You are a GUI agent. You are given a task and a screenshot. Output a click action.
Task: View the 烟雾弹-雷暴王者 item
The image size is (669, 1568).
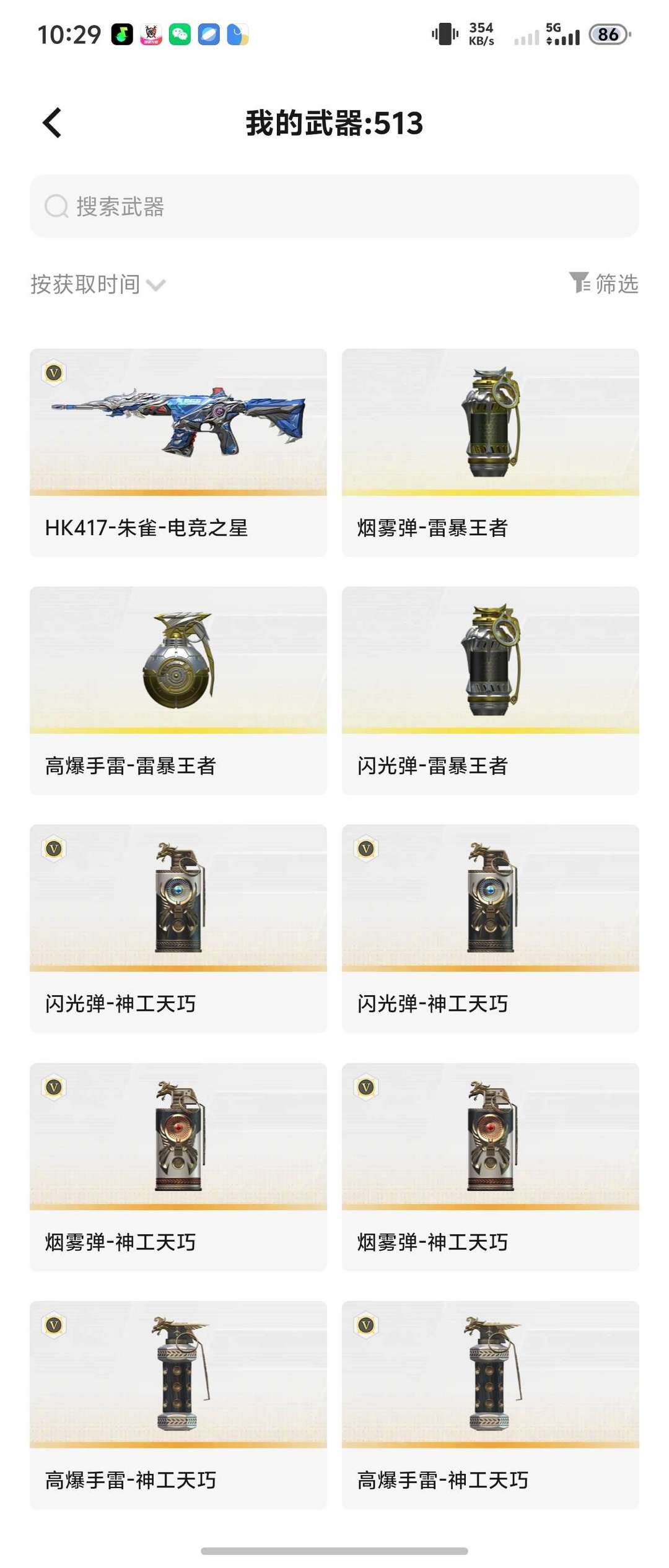pyautogui.click(x=491, y=453)
